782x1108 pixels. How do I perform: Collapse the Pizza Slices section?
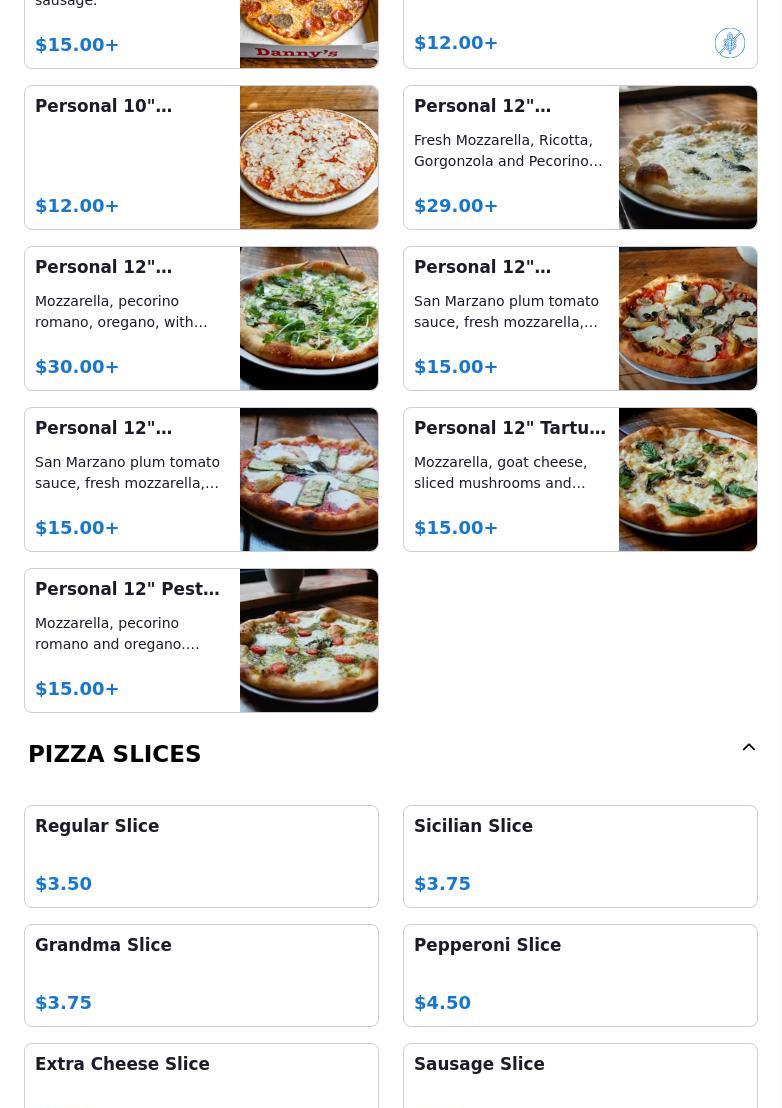coord(748,748)
